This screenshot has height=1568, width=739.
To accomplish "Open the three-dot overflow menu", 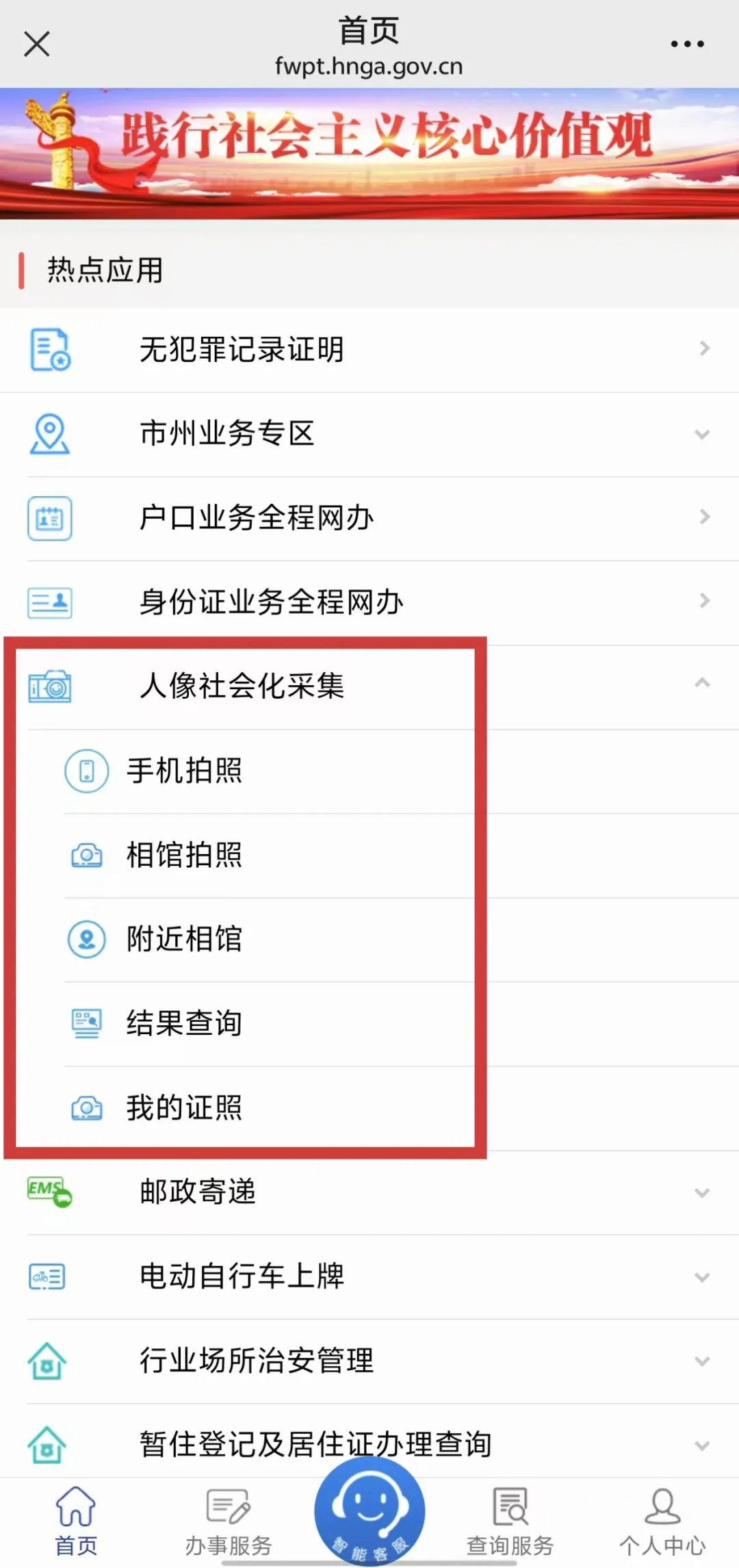I will click(687, 44).
